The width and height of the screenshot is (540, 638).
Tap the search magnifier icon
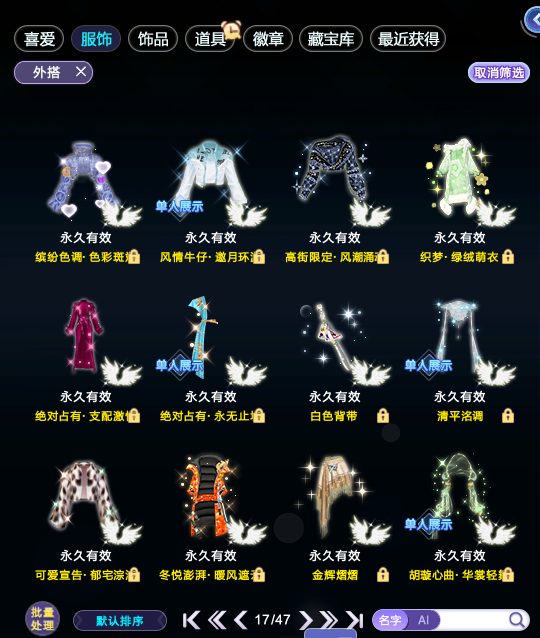click(x=517, y=620)
